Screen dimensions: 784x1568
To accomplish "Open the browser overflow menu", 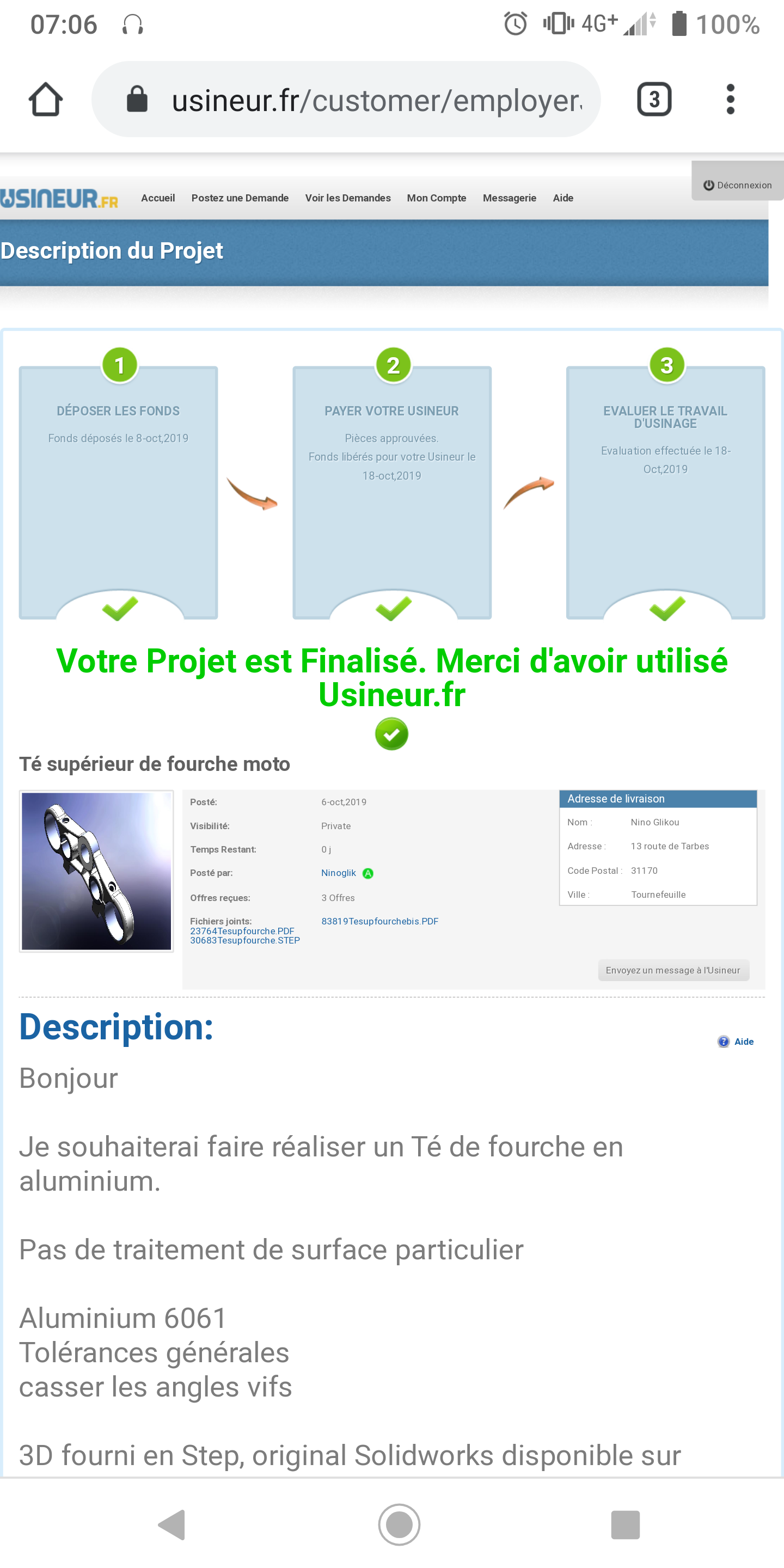I will 731,99.
